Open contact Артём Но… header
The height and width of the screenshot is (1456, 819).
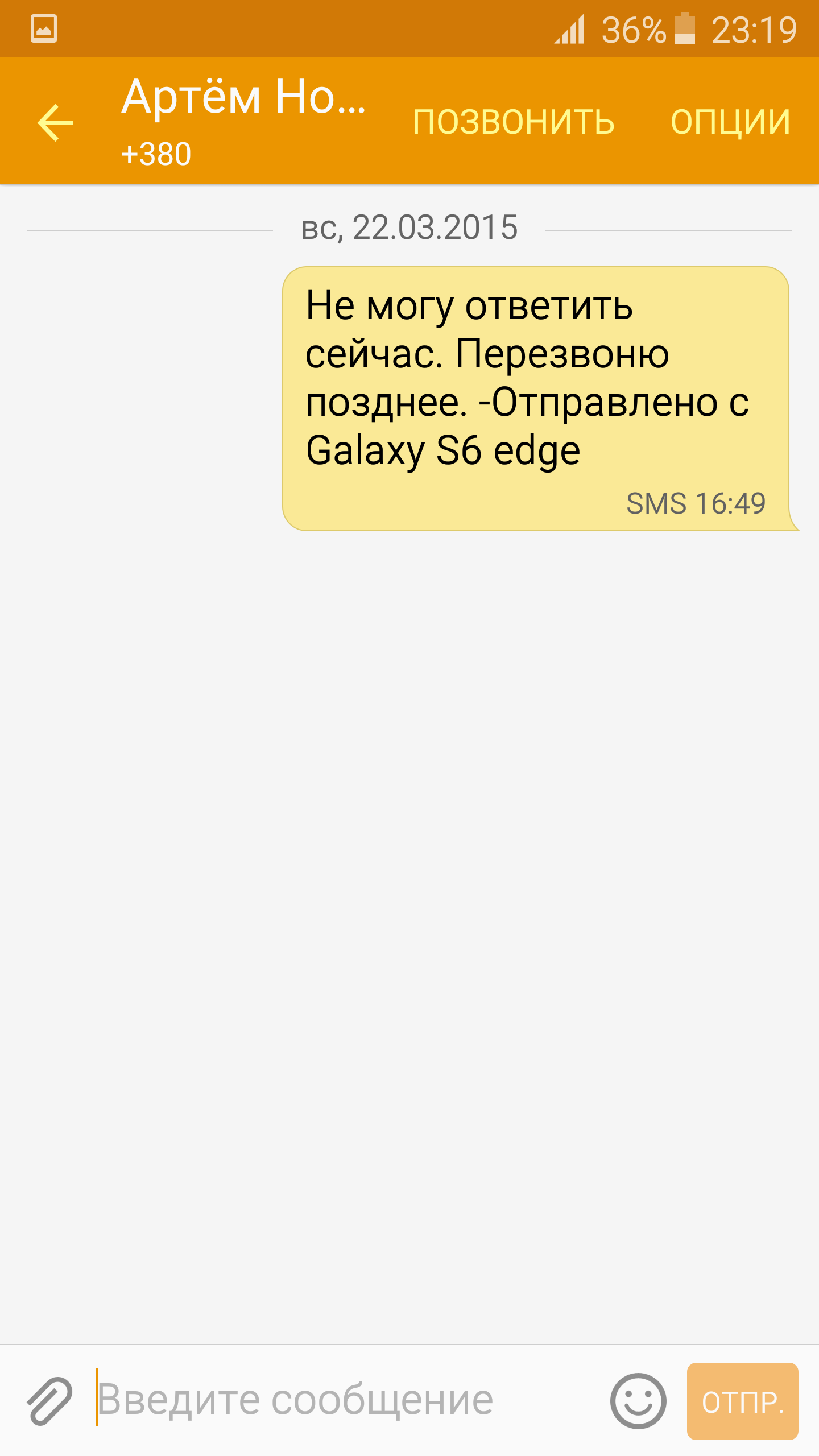[243, 121]
